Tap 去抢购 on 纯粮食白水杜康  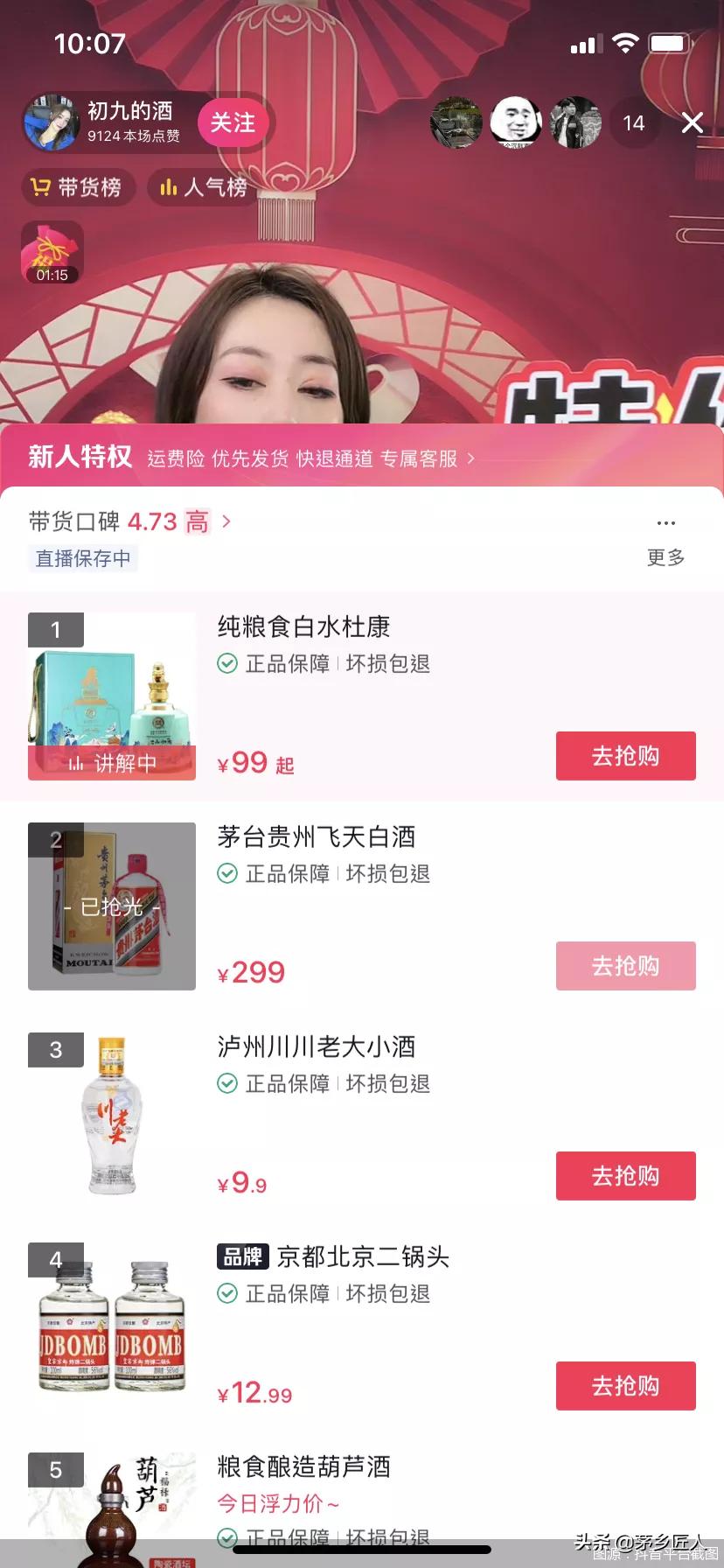click(624, 756)
